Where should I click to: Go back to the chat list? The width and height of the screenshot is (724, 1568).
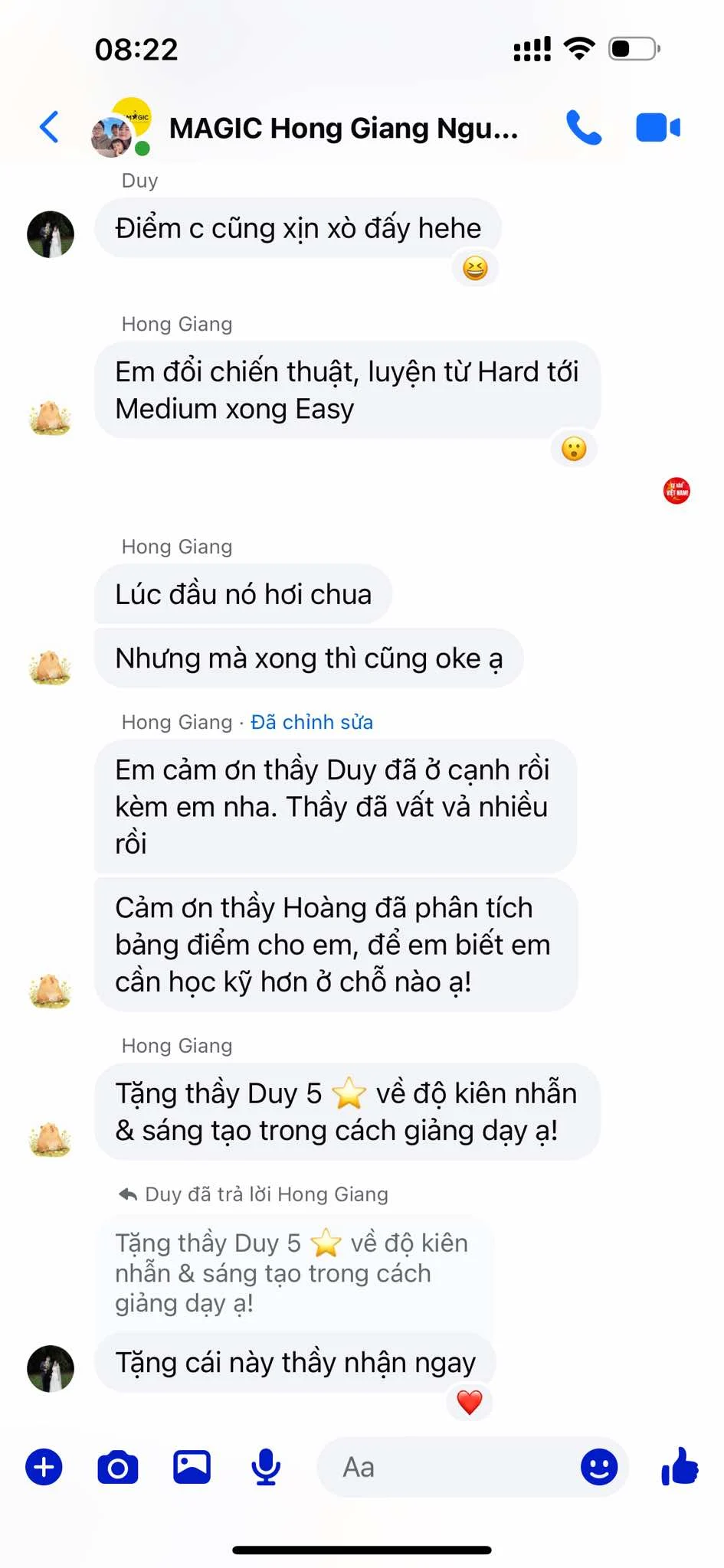coord(49,127)
